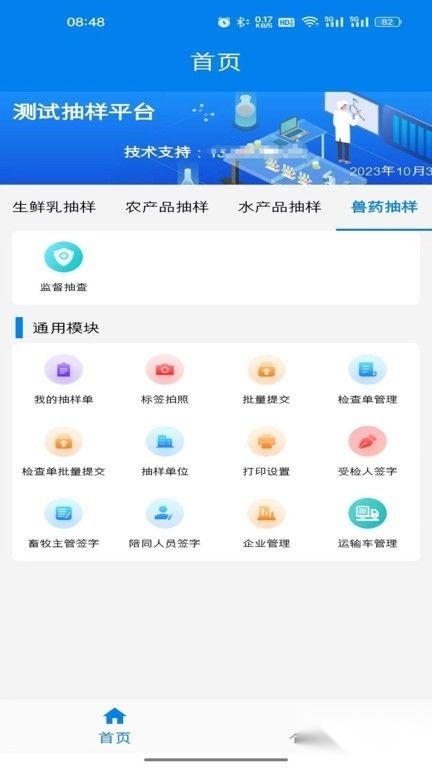View 抽样单位

coord(165,453)
